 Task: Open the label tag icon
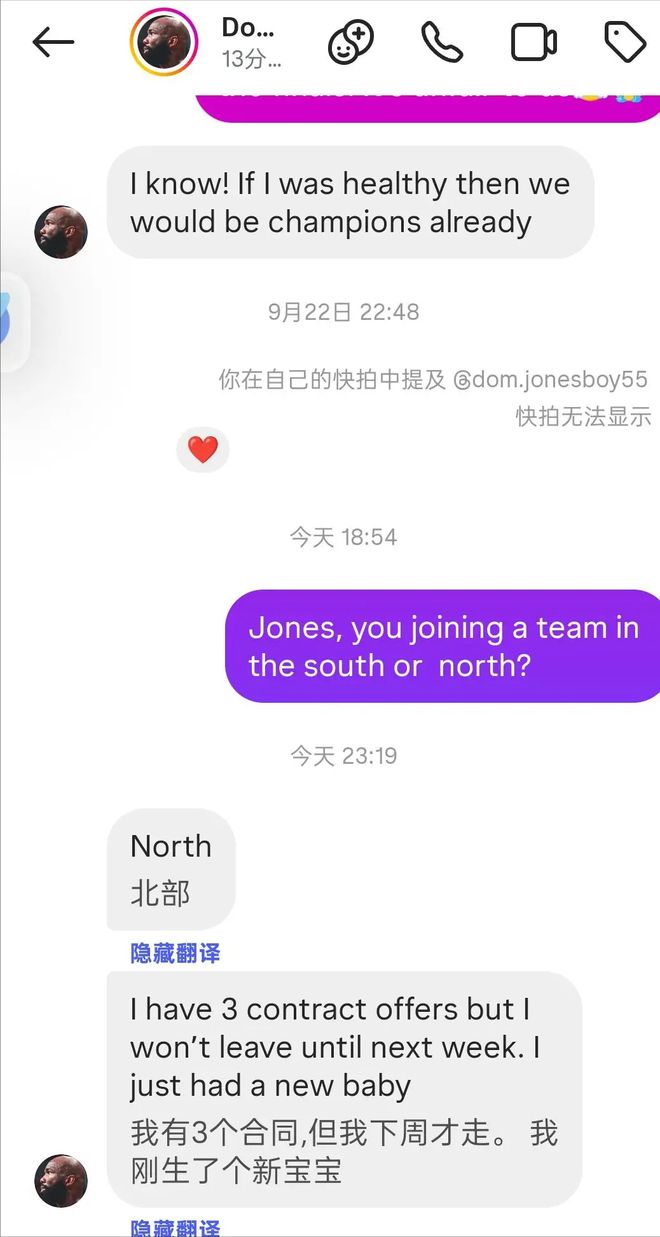pyautogui.click(x=625, y=42)
